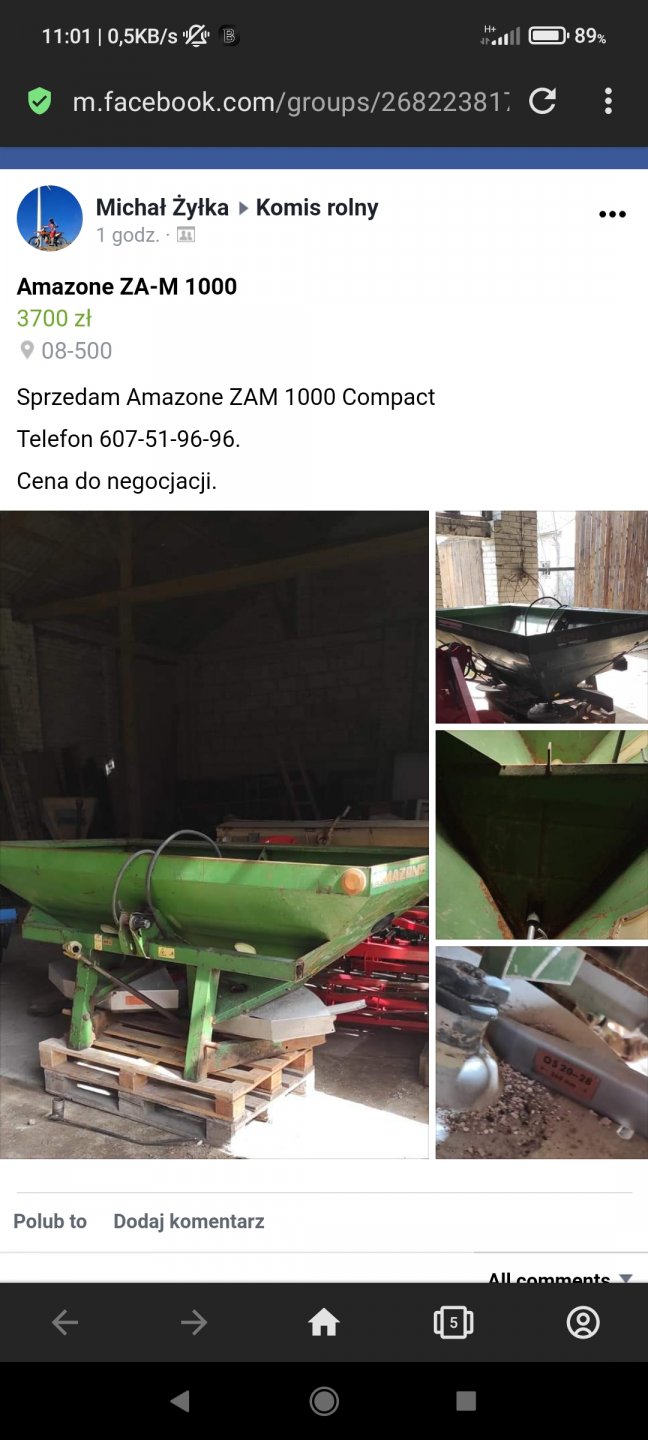Open the browser tab switcher
648x1440 pixels.
tap(453, 1323)
